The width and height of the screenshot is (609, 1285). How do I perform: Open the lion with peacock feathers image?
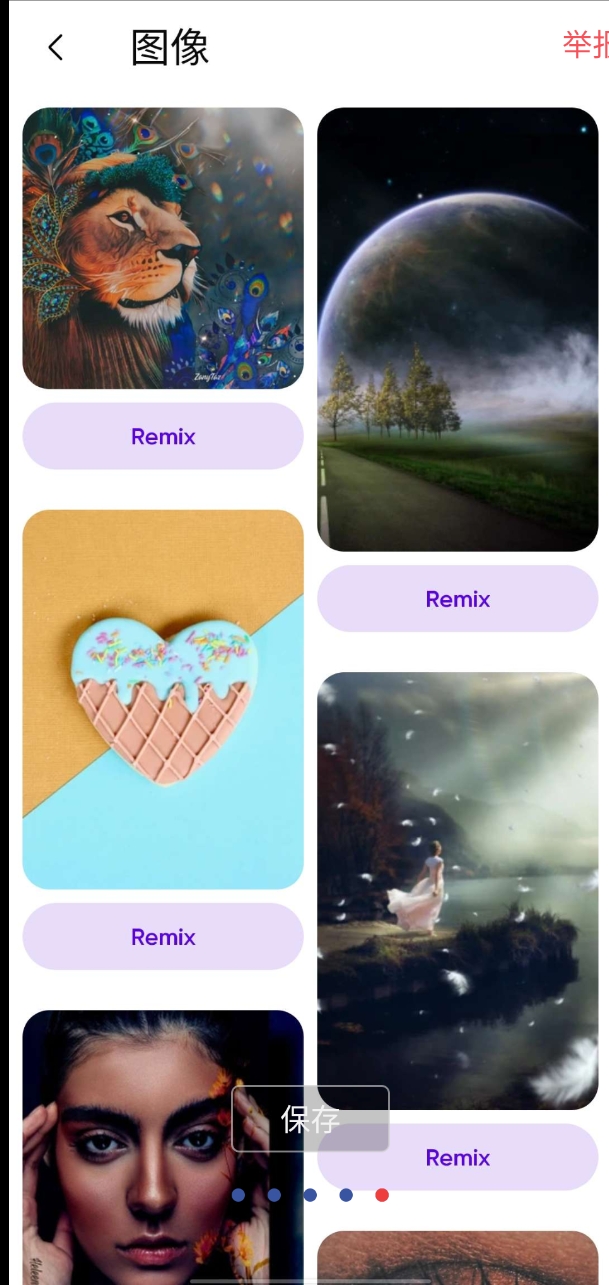click(x=163, y=248)
